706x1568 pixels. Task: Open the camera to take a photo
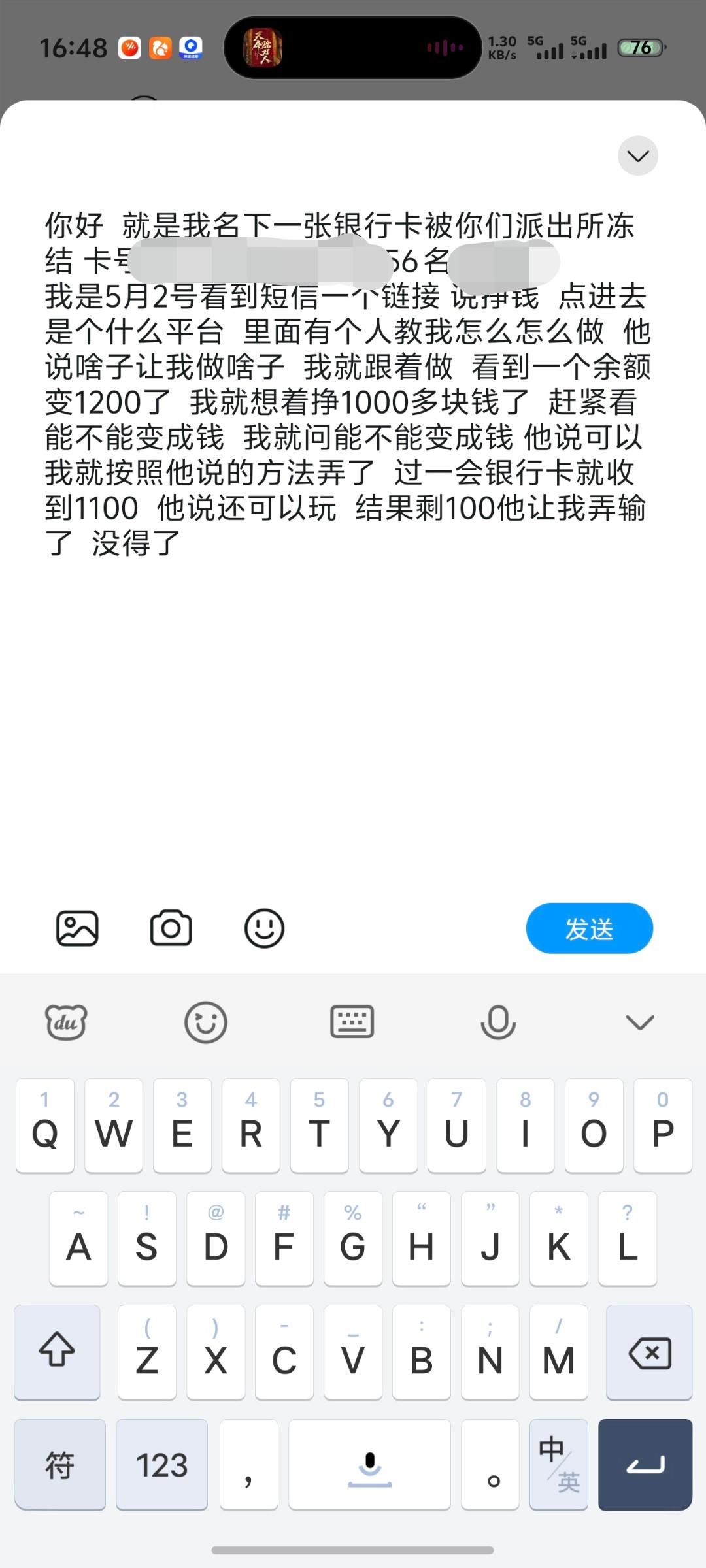click(x=171, y=928)
